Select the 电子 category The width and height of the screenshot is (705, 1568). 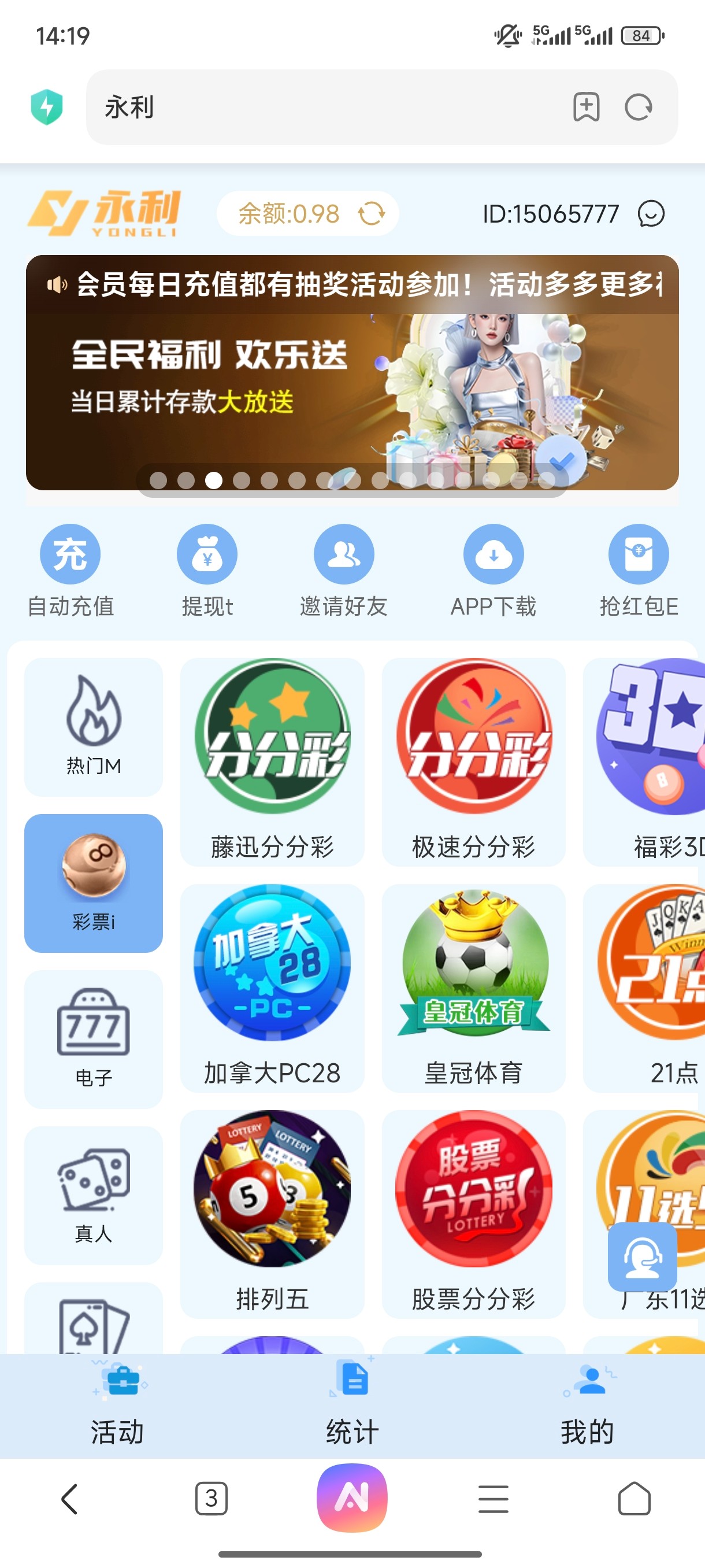94,1038
